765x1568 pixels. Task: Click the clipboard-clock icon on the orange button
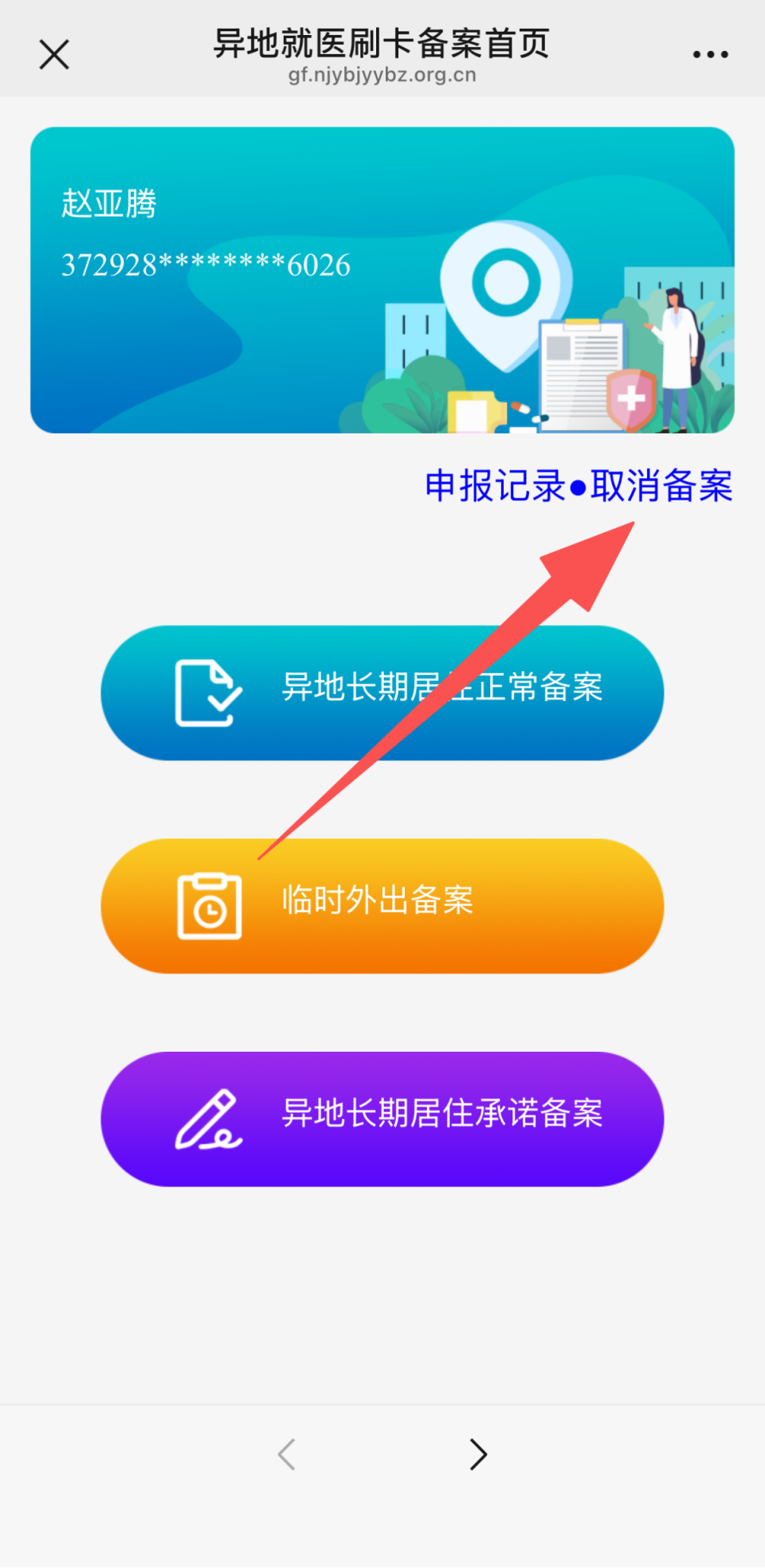[x=209, y=906]
